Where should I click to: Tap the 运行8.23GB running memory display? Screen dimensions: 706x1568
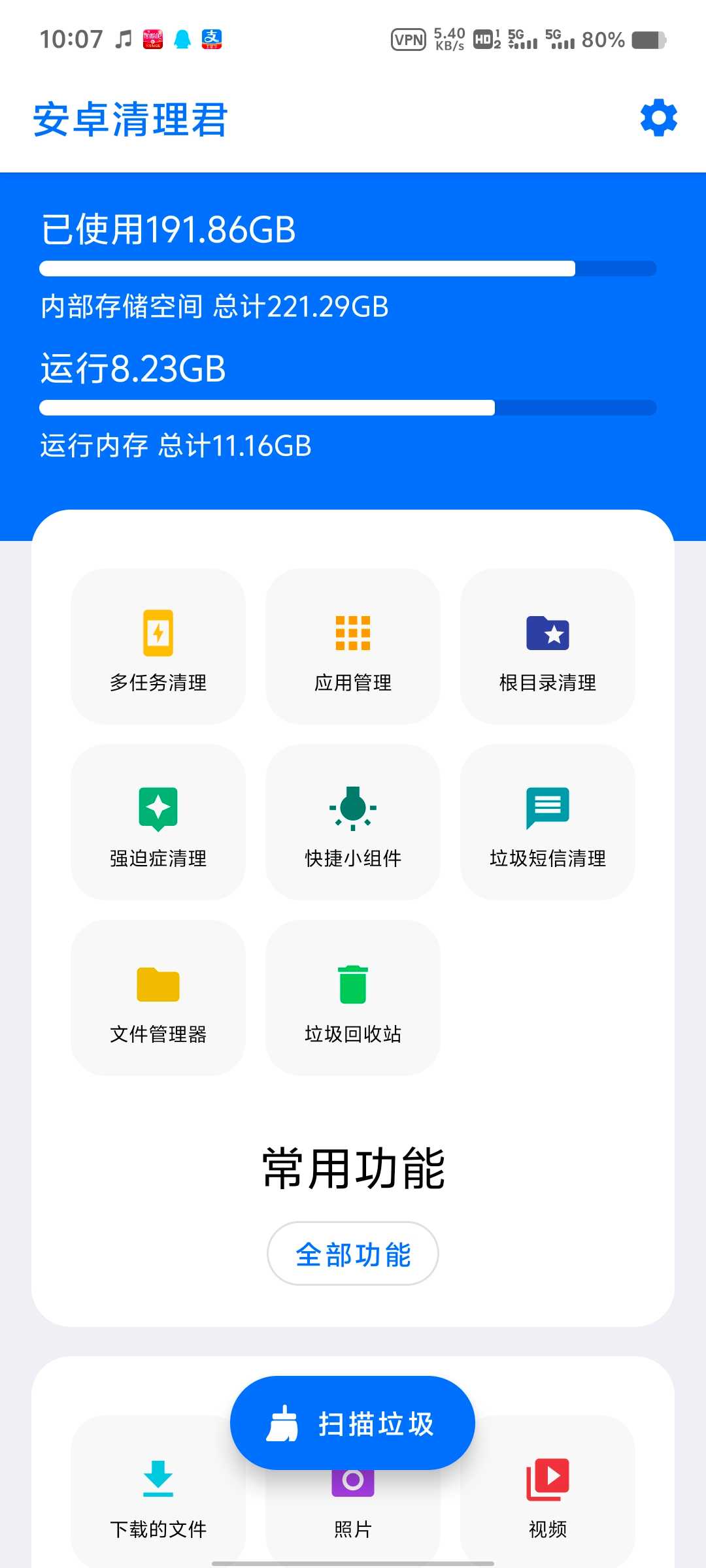(x=131, y=369)
